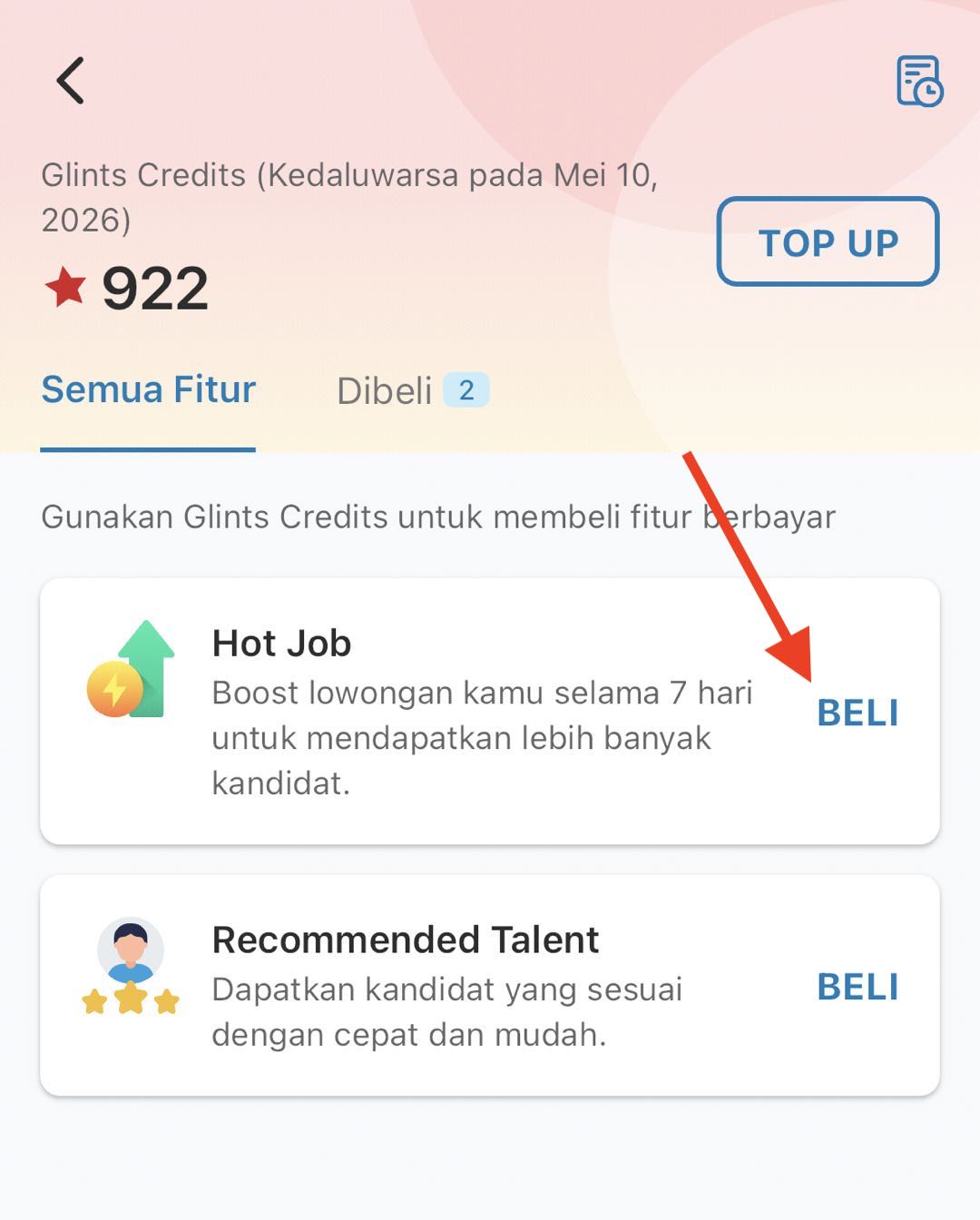Switch to the Semua Fitur tab
Image resolution: width=980 pixels, height=1220 pixels.
coord(149,390)
